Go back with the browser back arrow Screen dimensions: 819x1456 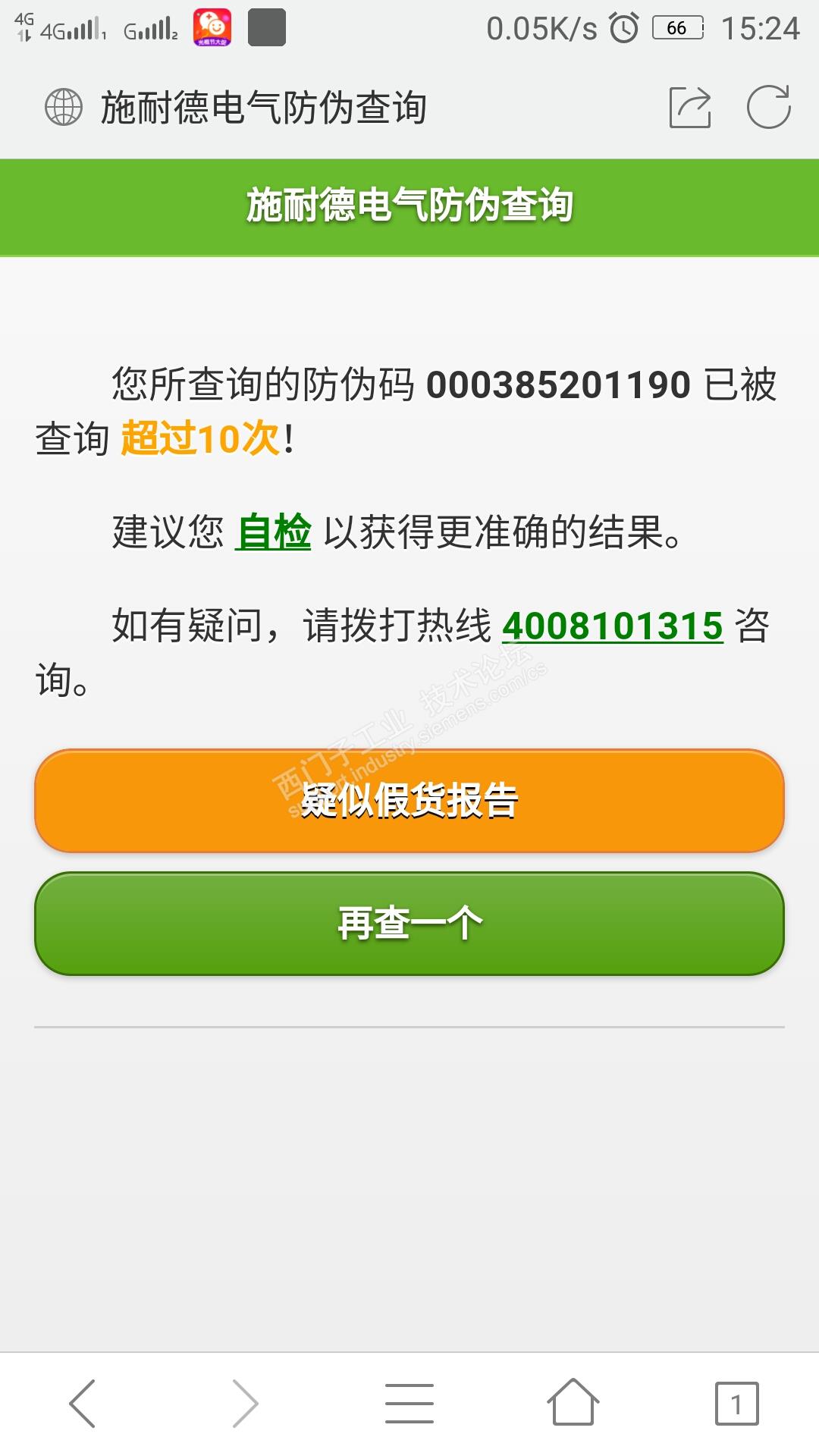pos(83,1403)
